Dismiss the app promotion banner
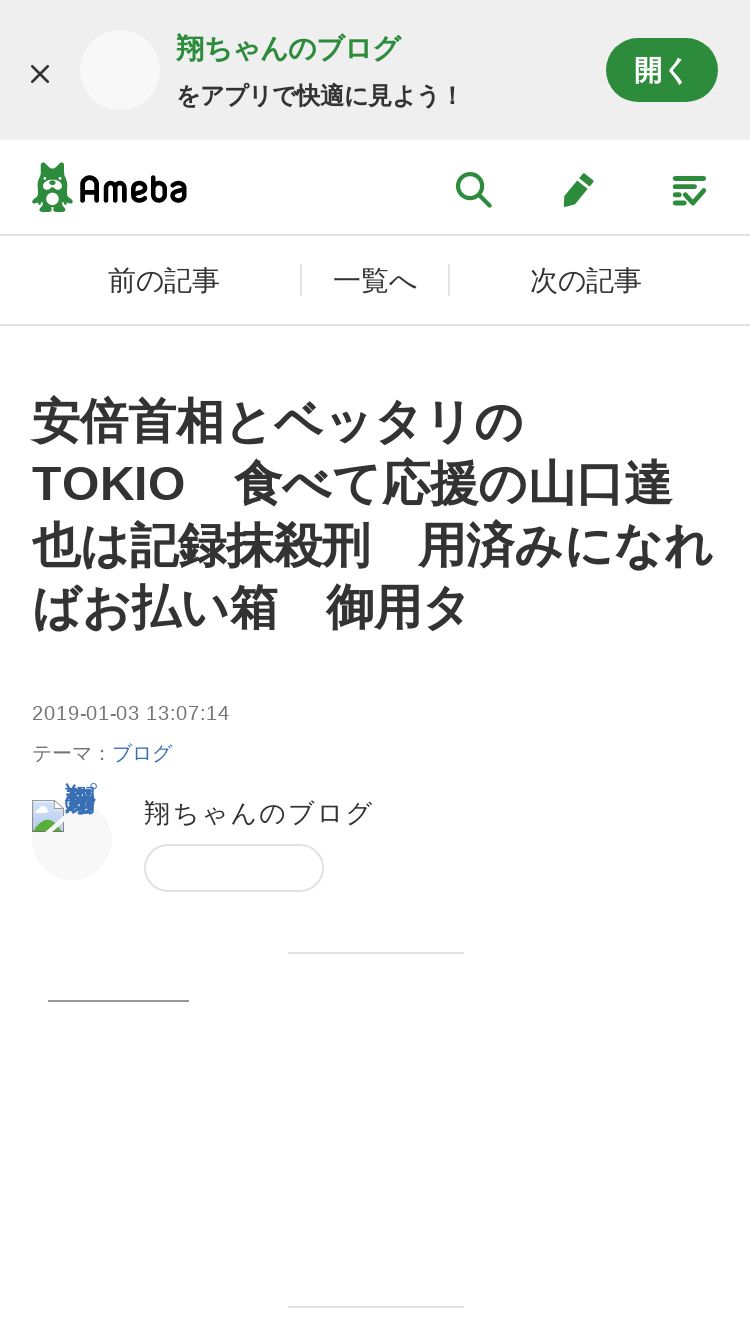This screenshot has height=1334, width=750. (x=40, y=73)
